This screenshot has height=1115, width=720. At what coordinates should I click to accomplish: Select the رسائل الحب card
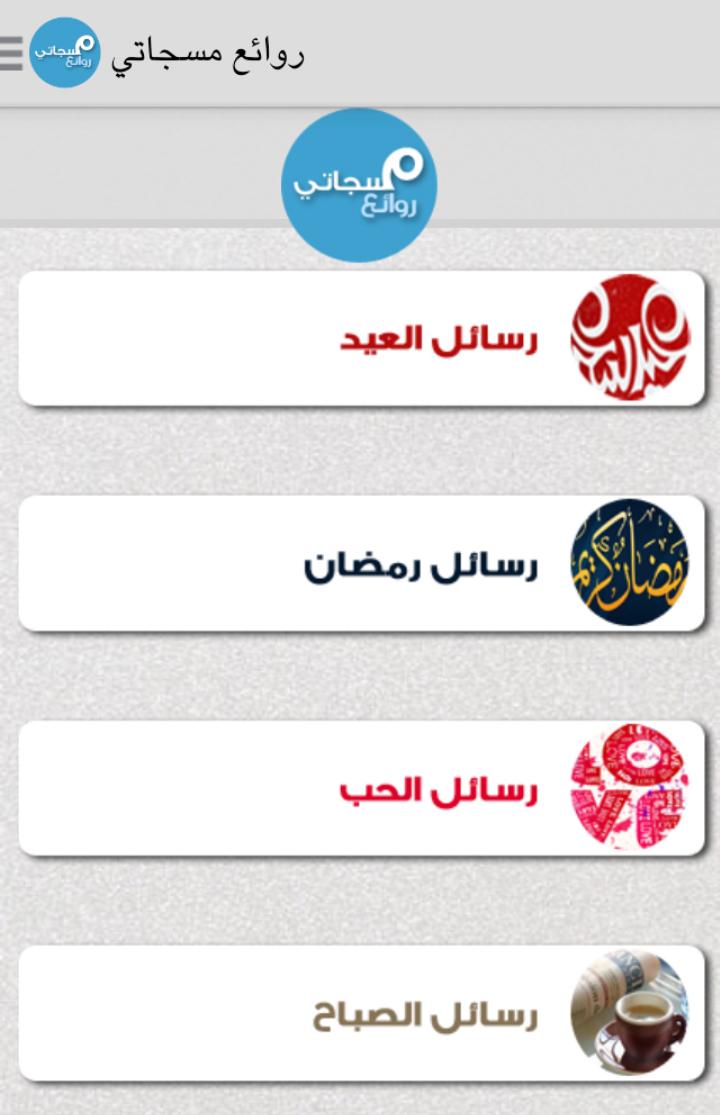click(x=360, y=788)
